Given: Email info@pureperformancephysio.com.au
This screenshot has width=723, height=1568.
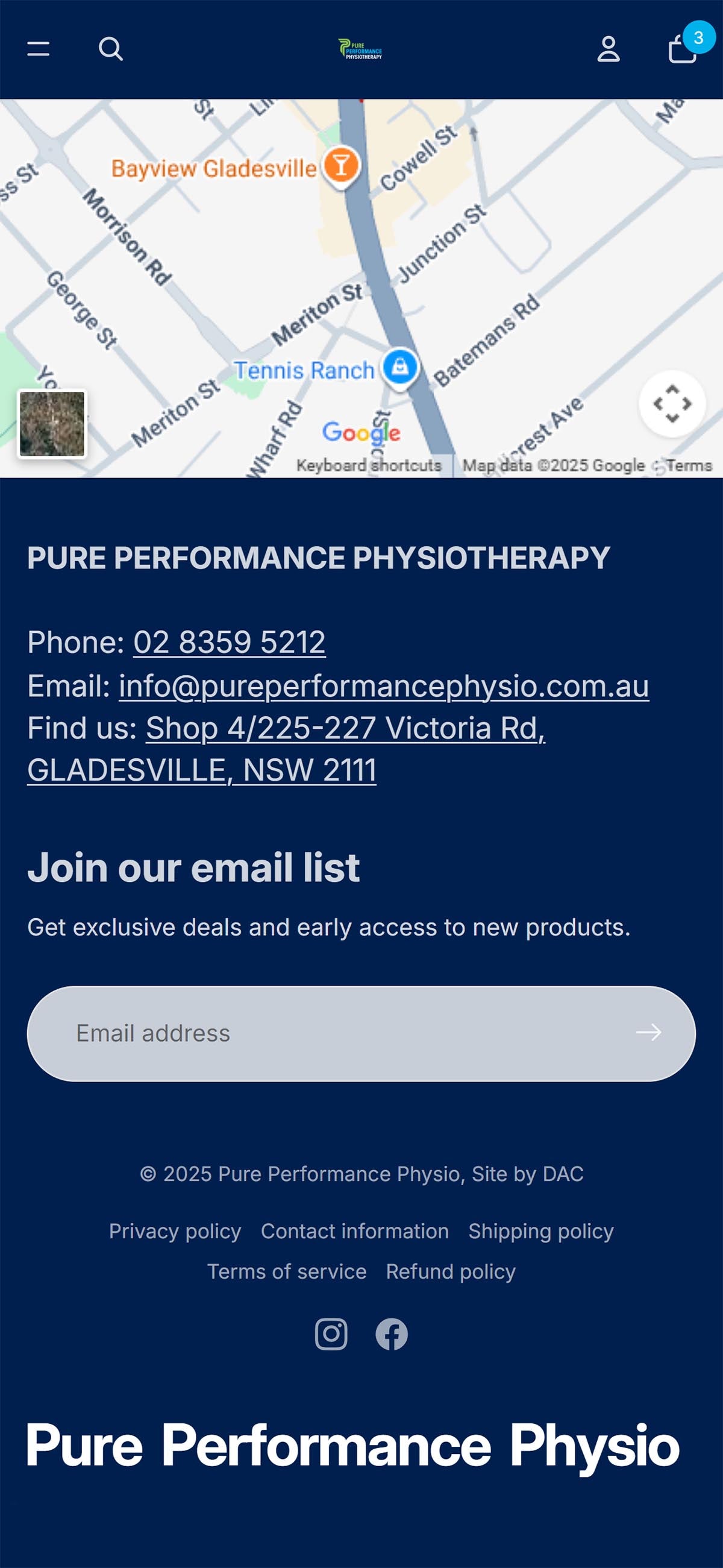Looking at the screenshot, I should (x=383, y=686).
